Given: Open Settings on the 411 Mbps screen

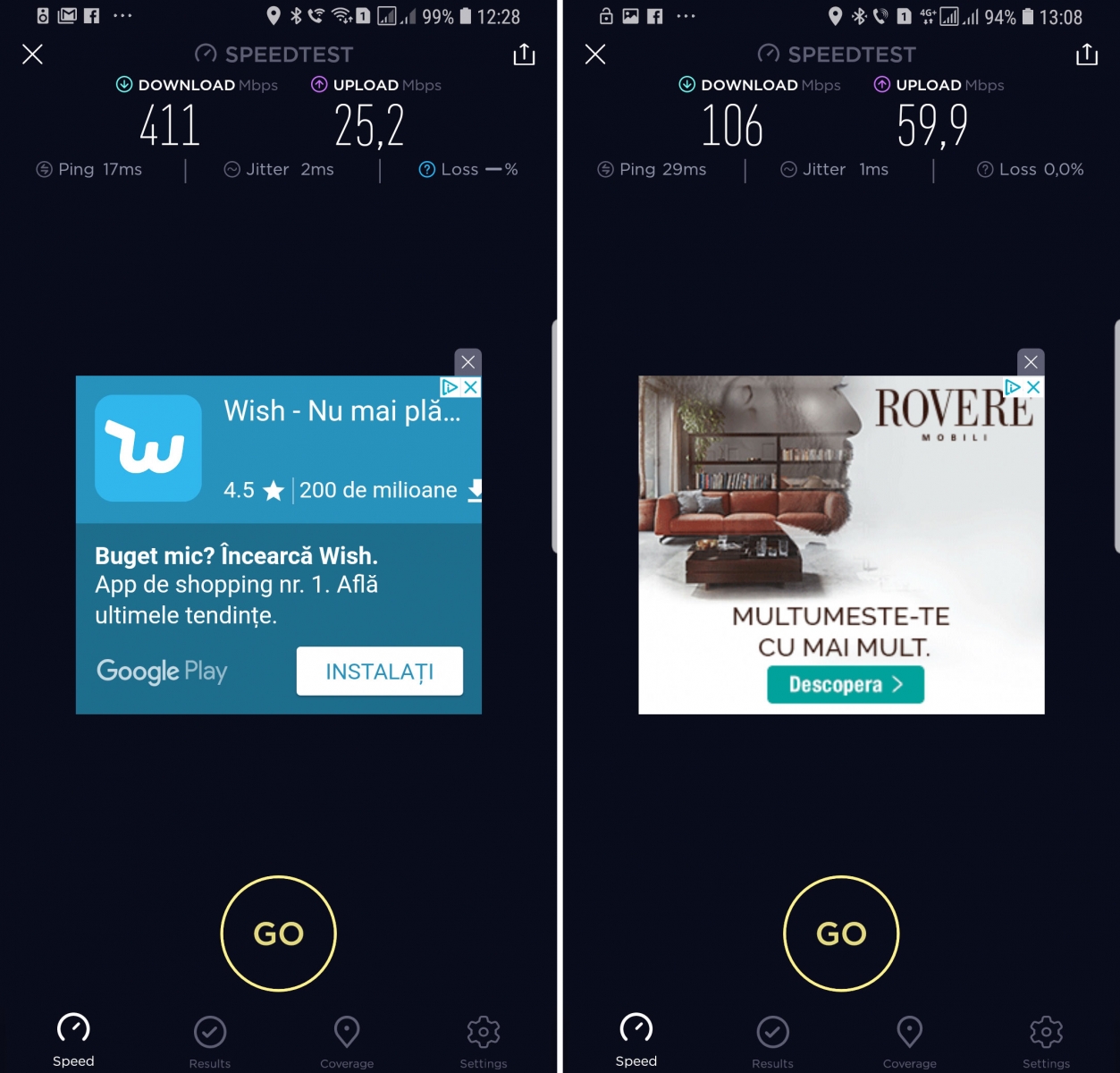Looking at the screenshot, I should click(484, 1041).
